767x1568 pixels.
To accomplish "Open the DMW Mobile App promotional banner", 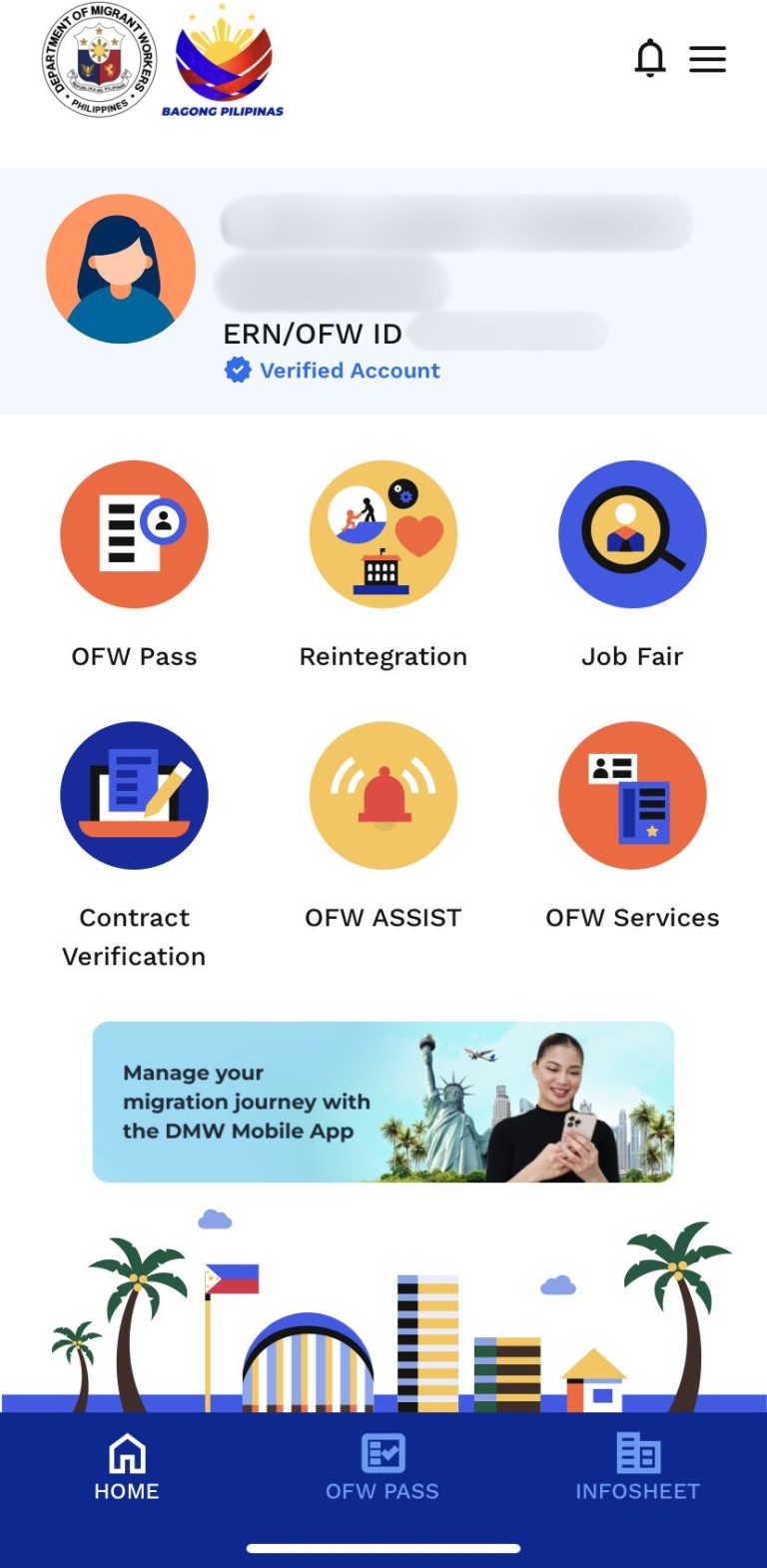I will coord(383,1102).
